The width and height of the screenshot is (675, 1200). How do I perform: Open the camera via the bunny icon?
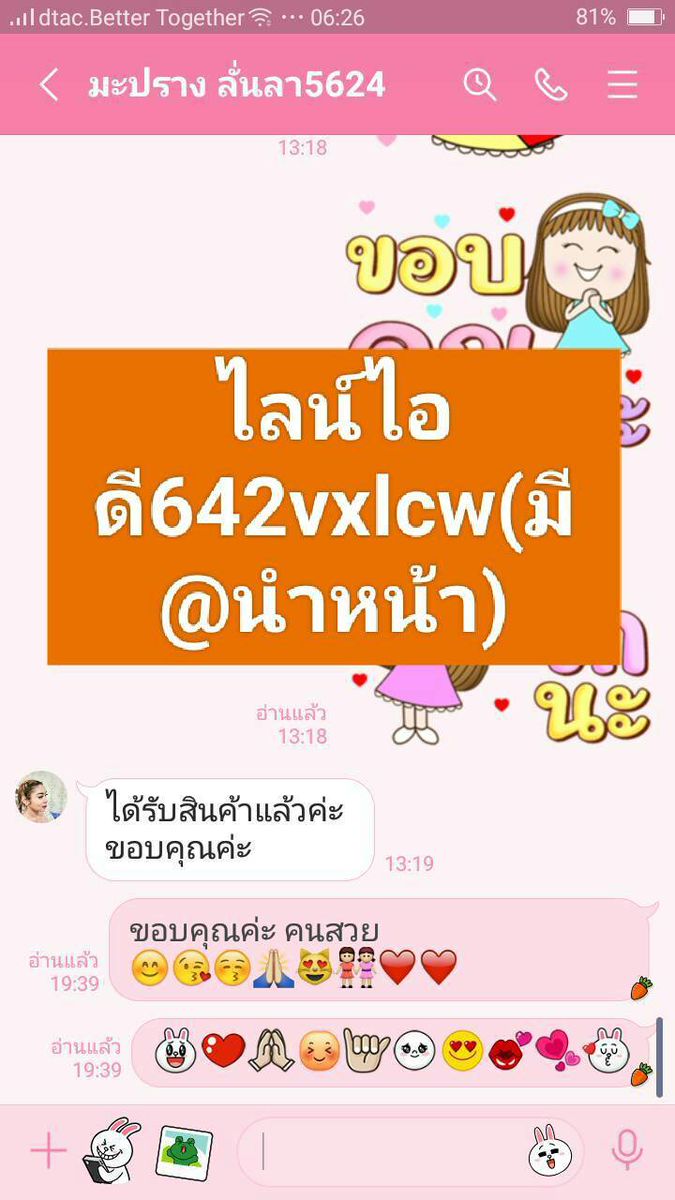[x=112, y=1152]
